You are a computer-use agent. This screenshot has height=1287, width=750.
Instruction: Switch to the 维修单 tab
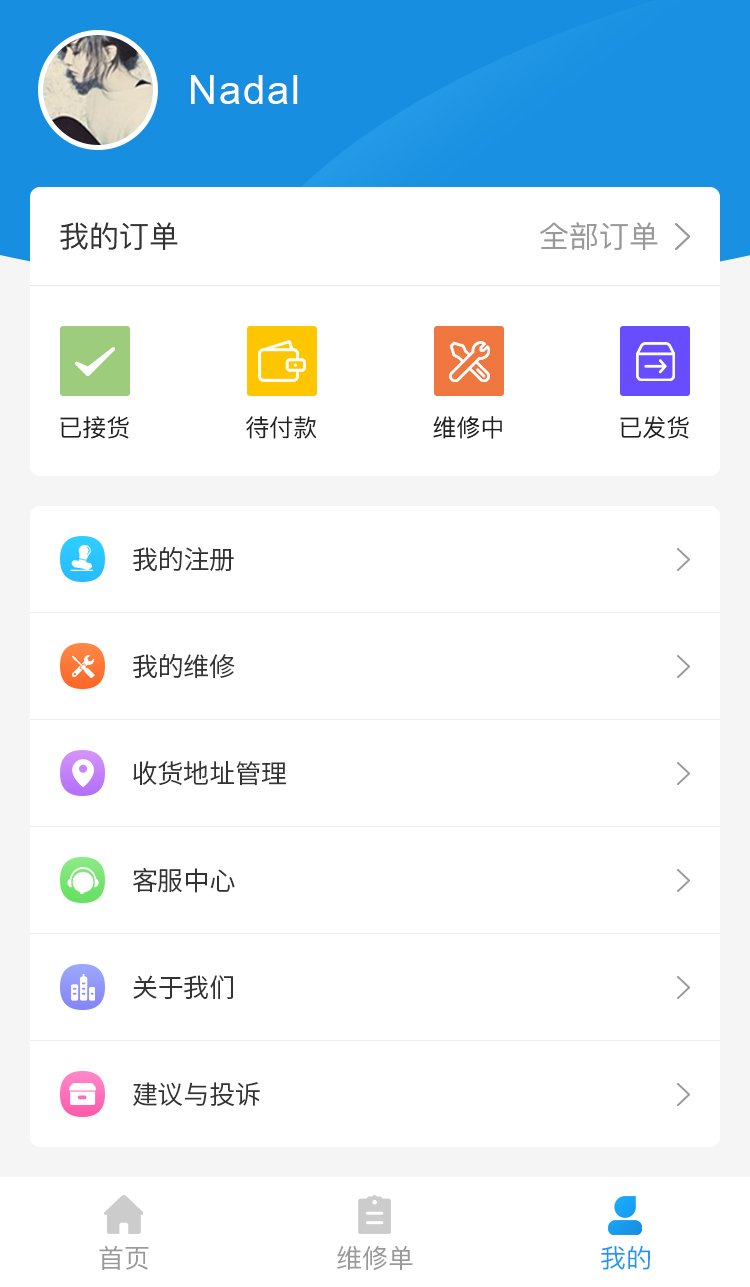click(x=375, y=1232)
